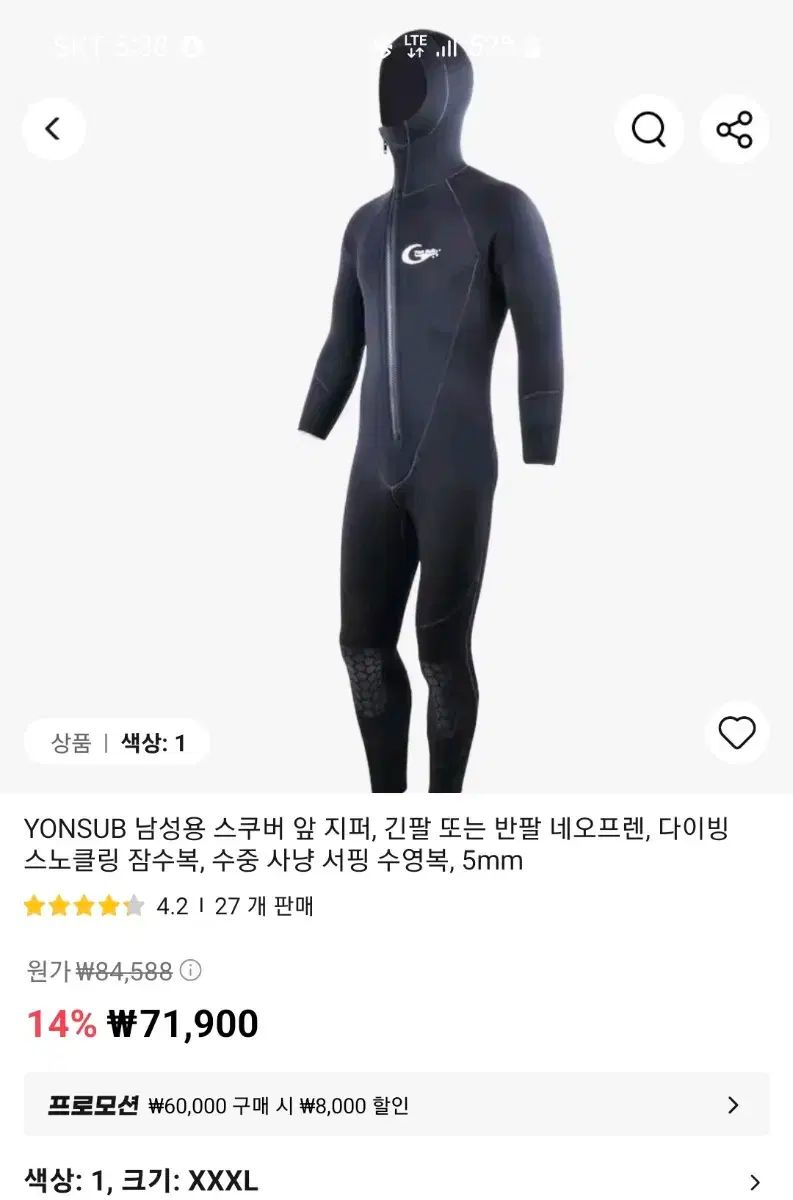Open color and XXXL size options

(x=396, y=1181)
